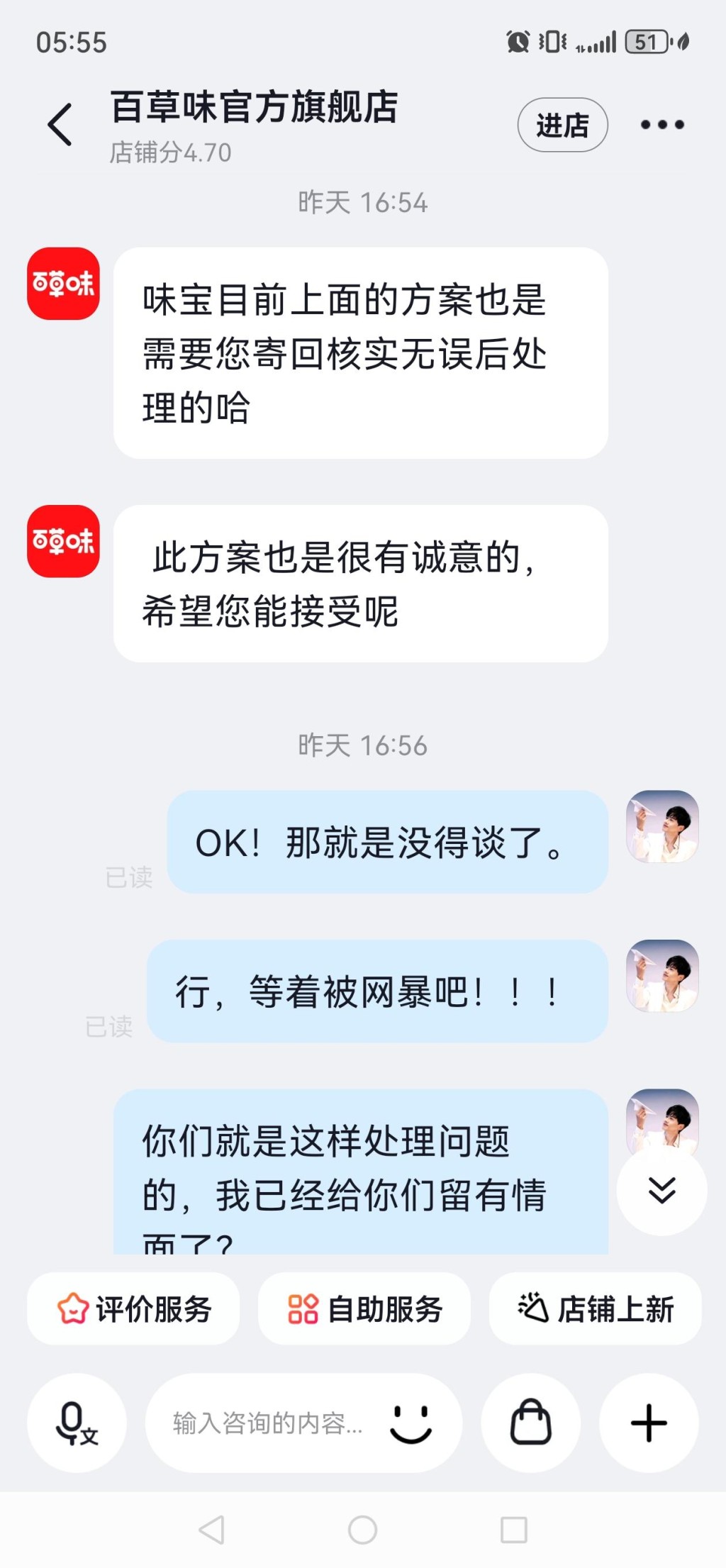Viewport: 726px width, 1568px height.
Task: View 店铺上新 new arrivals
Action: pos(595,1308)
